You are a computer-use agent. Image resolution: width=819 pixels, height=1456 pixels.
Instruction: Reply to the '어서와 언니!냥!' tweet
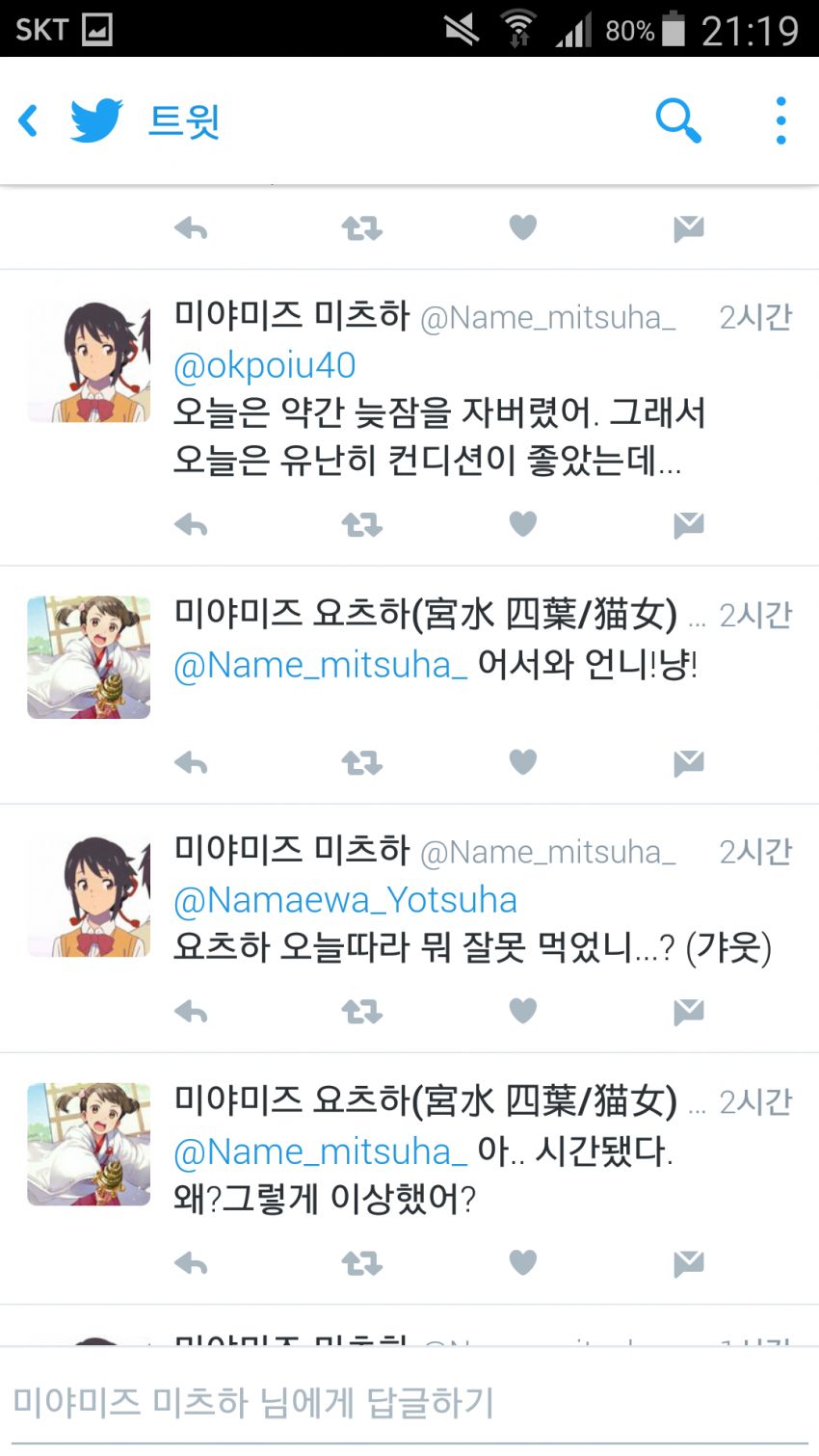pos(191,763)
